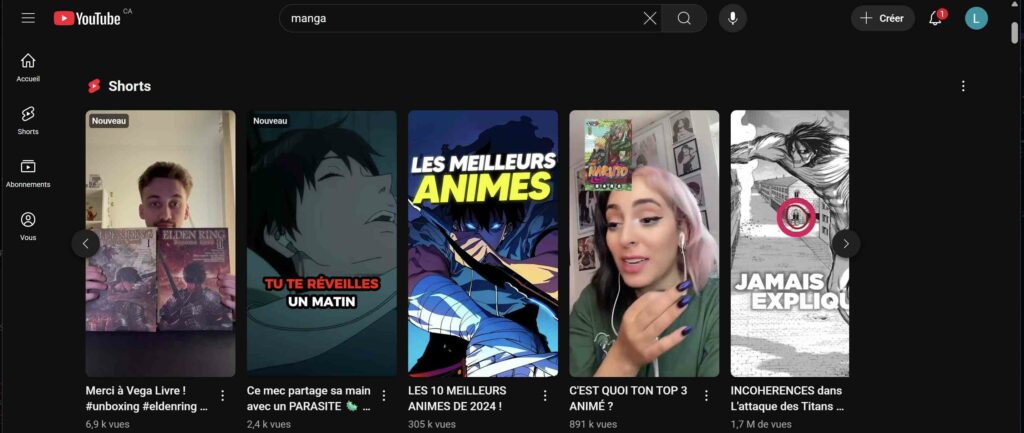Open the Shorts shelf overflow menu
The height and width of the screenshot is (433, 1024).
(963, 86)
